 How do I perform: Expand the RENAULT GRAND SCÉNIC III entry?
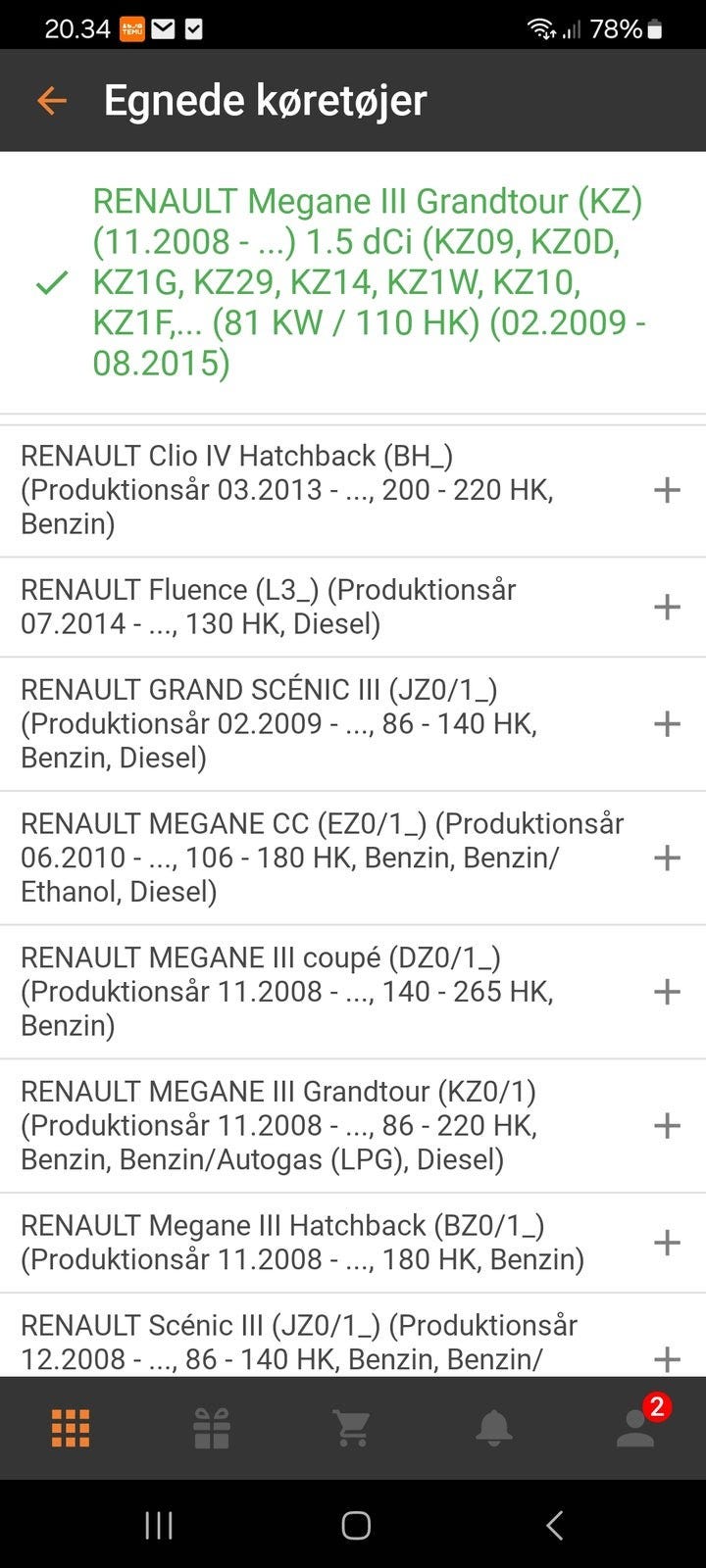pyautogui.click(x=667, y=724)
